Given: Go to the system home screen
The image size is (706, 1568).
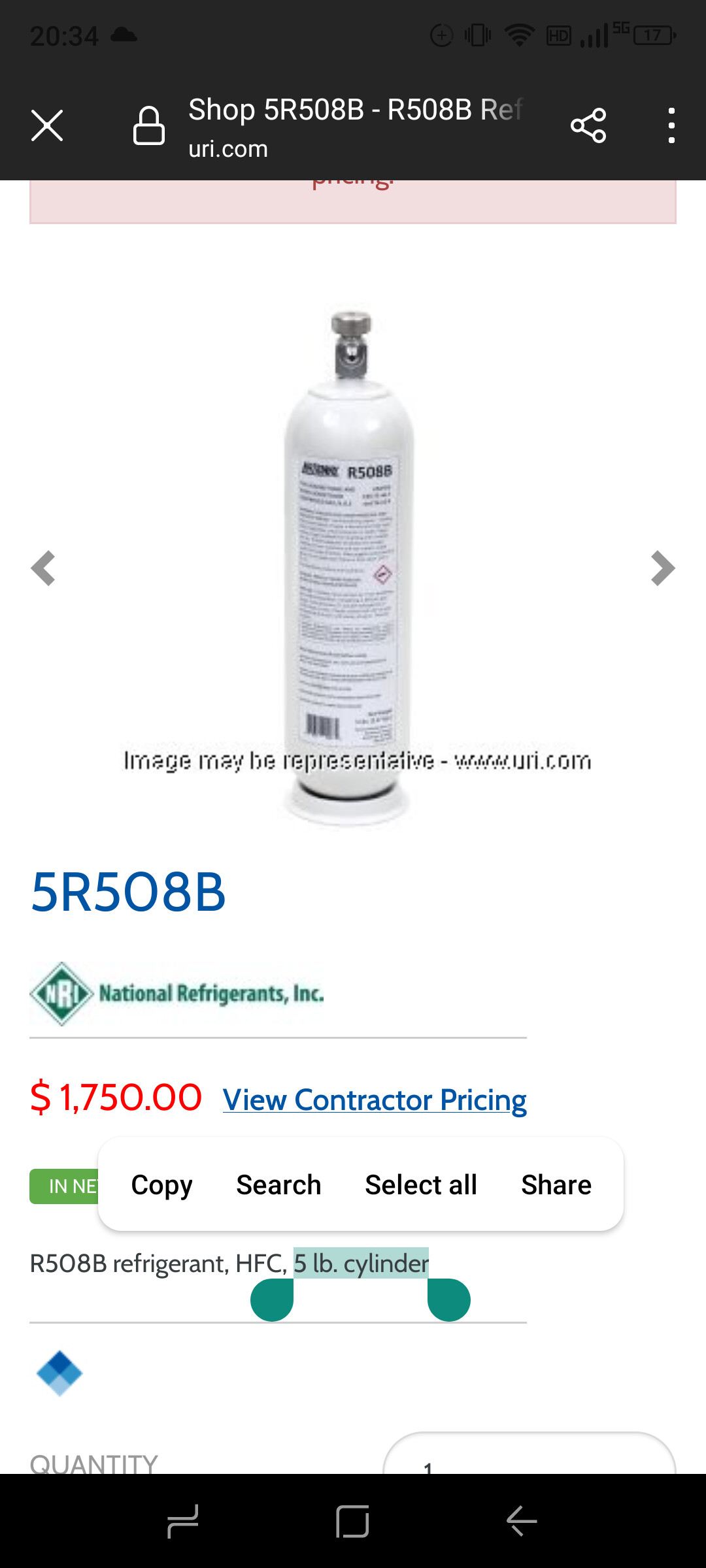Looking at the screenshot, I should coord(352,1521).
